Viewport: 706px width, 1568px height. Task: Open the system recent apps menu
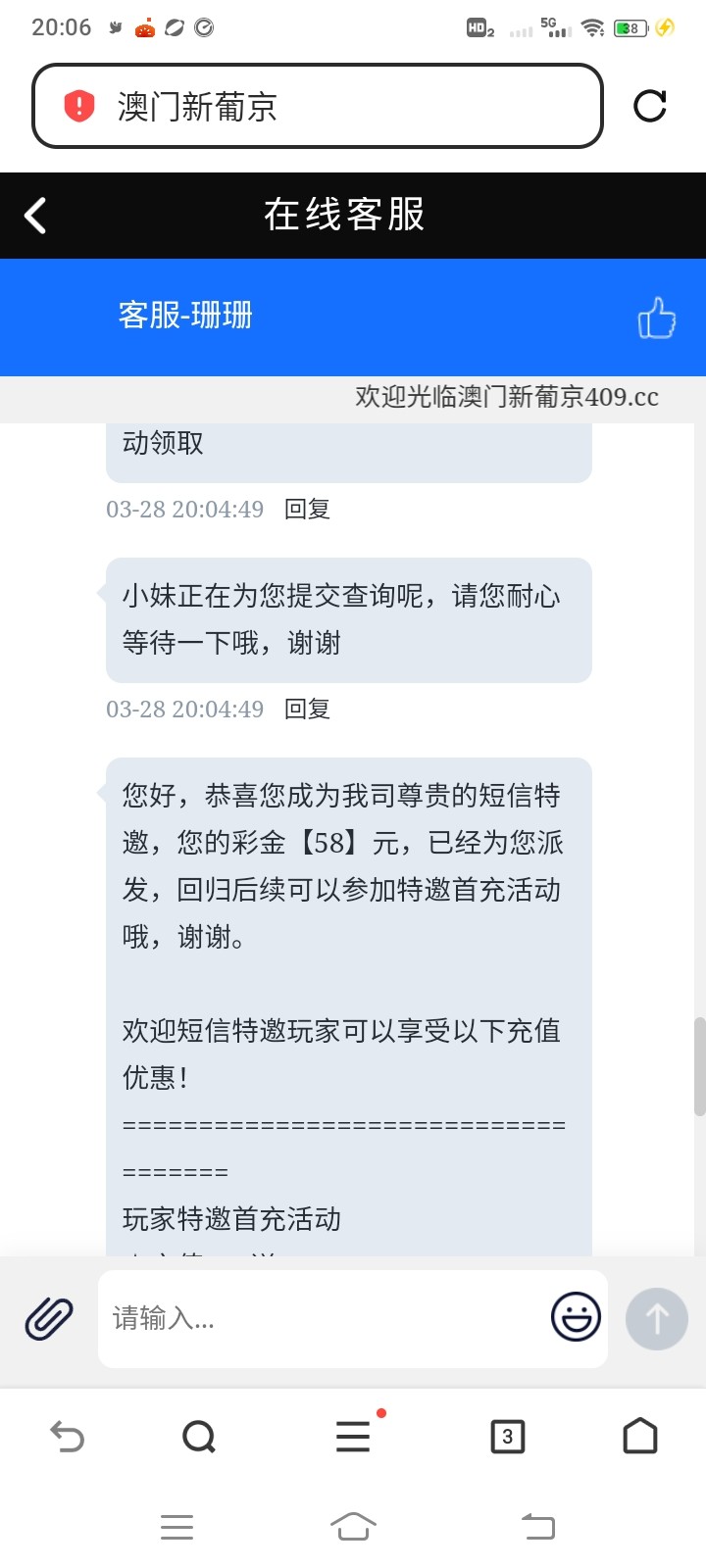pos(176,1527)
